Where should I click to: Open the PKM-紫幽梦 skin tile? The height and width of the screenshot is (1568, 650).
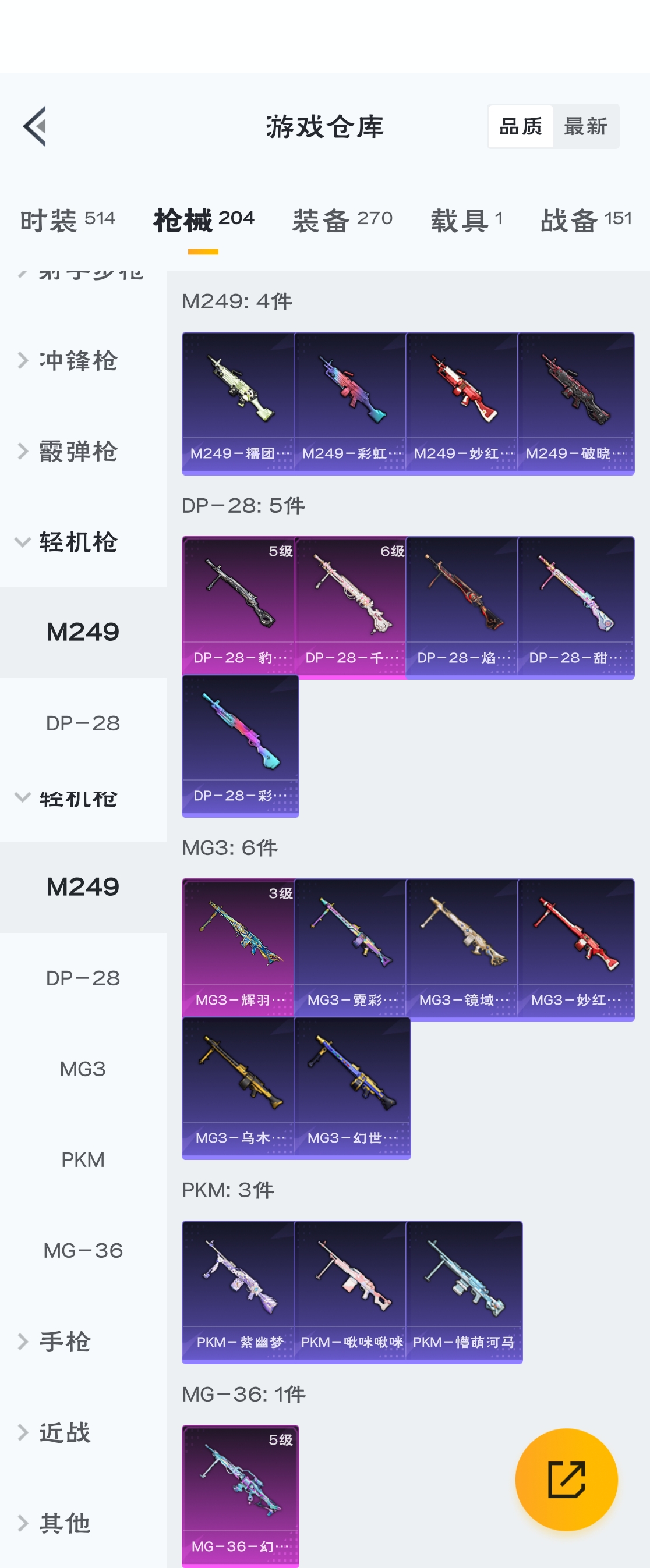click(x=239, y=1290)
